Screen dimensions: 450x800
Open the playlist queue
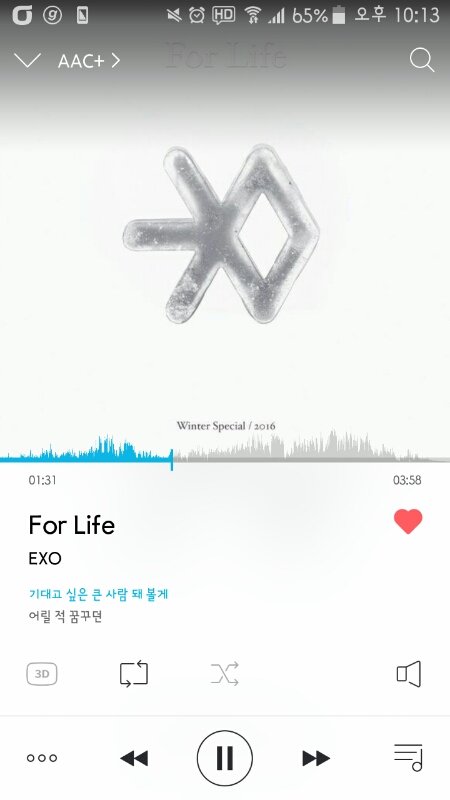click(x=408, y=757)
